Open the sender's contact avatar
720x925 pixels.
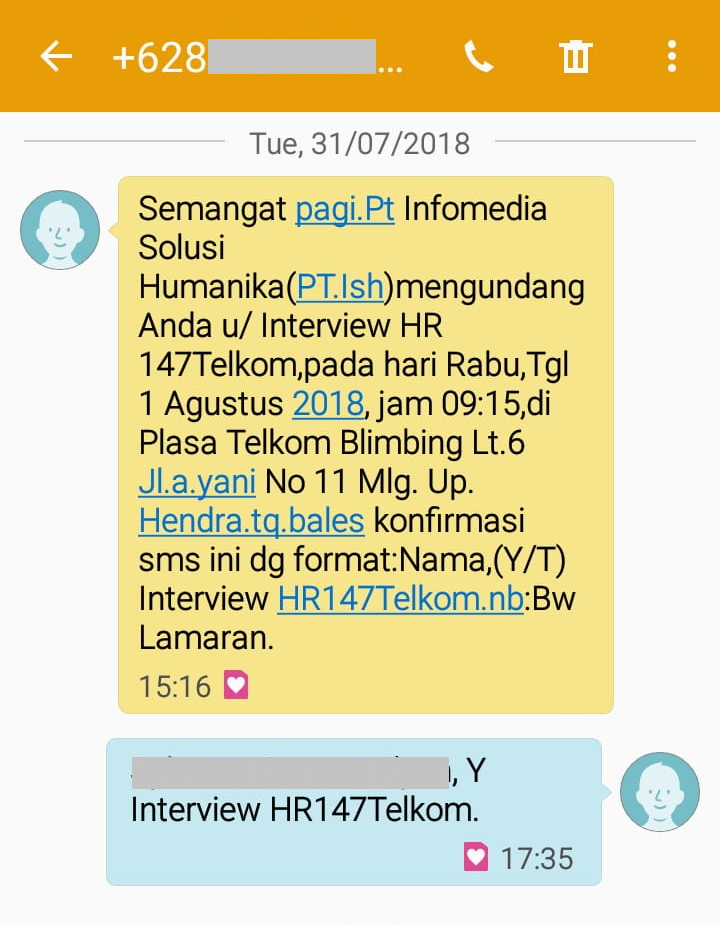(x=60, y=230)
